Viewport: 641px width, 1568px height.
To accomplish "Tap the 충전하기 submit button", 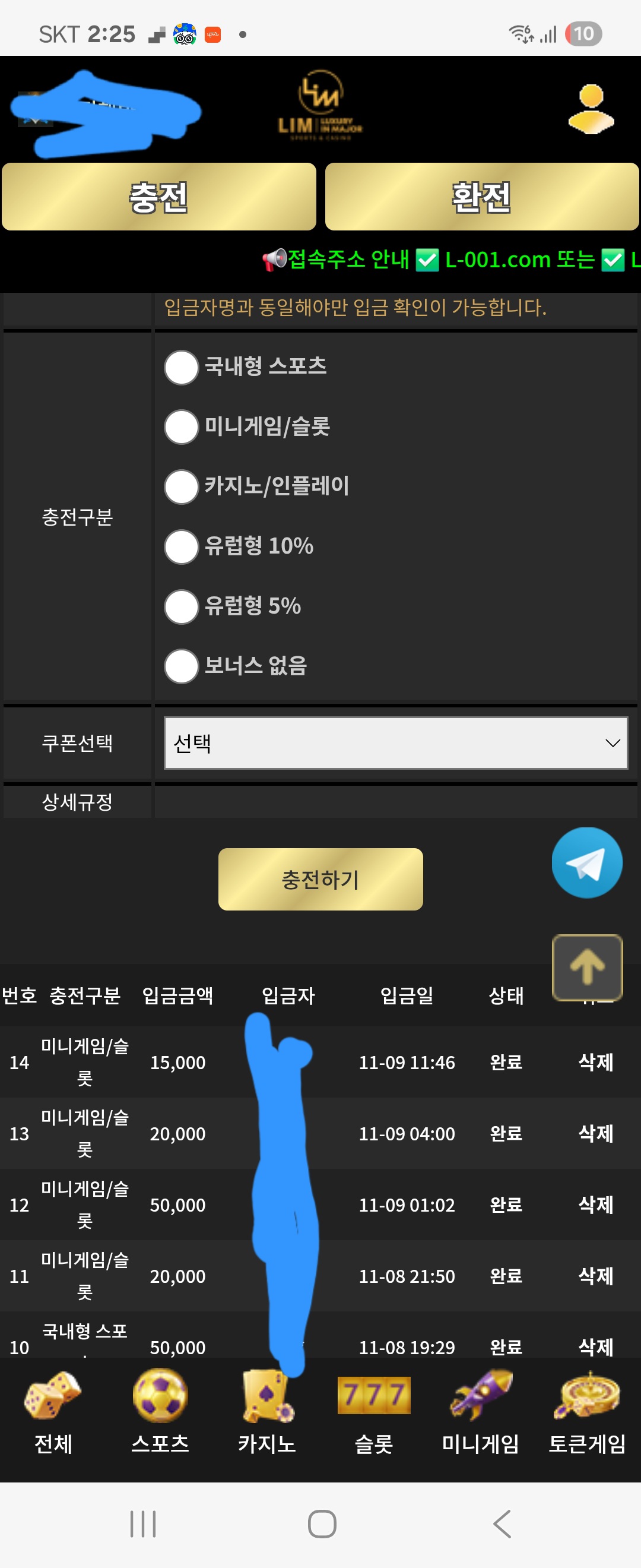I will click(x=320, y=879).
